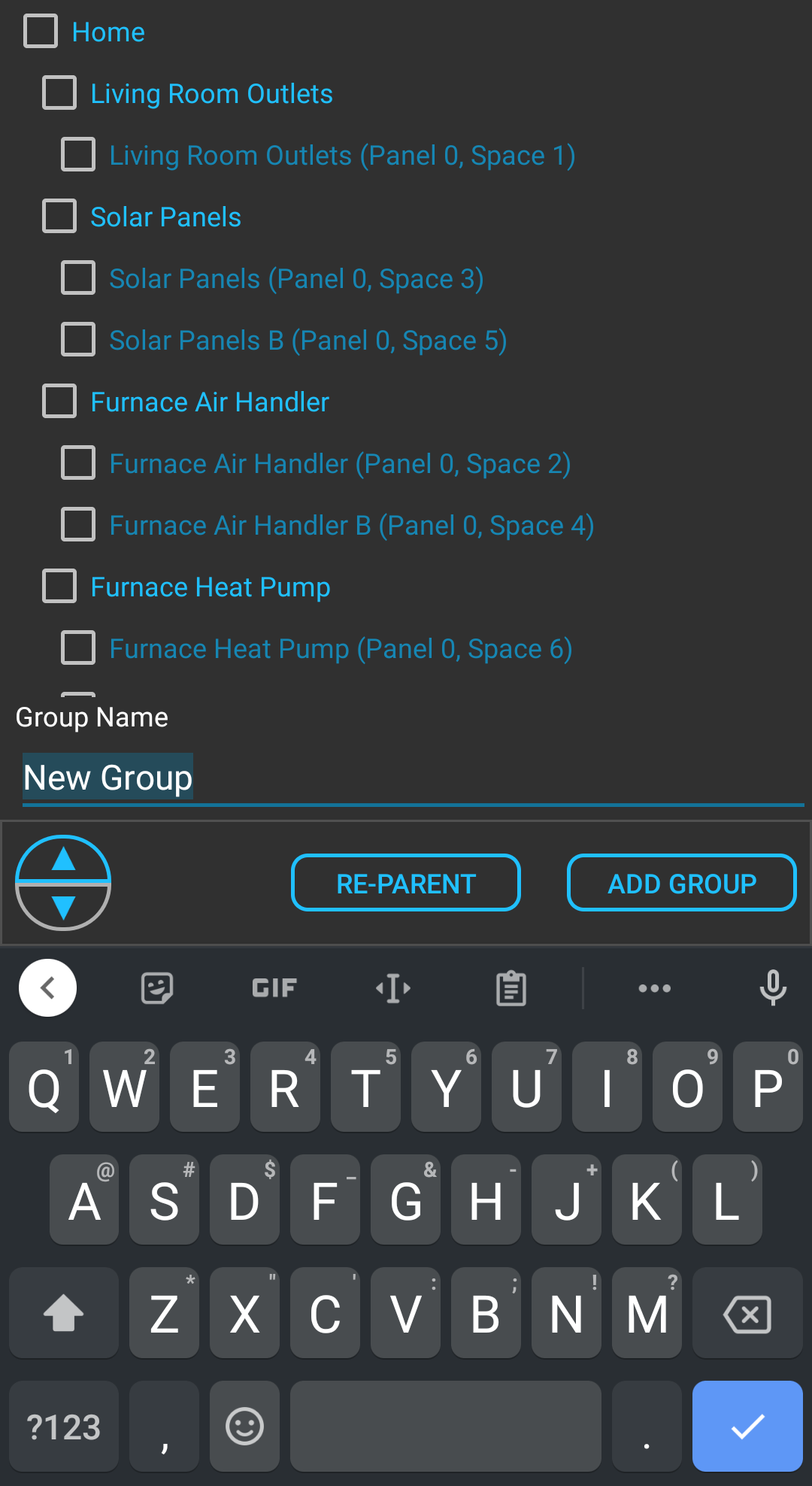Tick Furnace Air Handler B (Panel 0, Space 4)
The width and height of the screenshot is (812, 1486).
[x=78, y=525]
